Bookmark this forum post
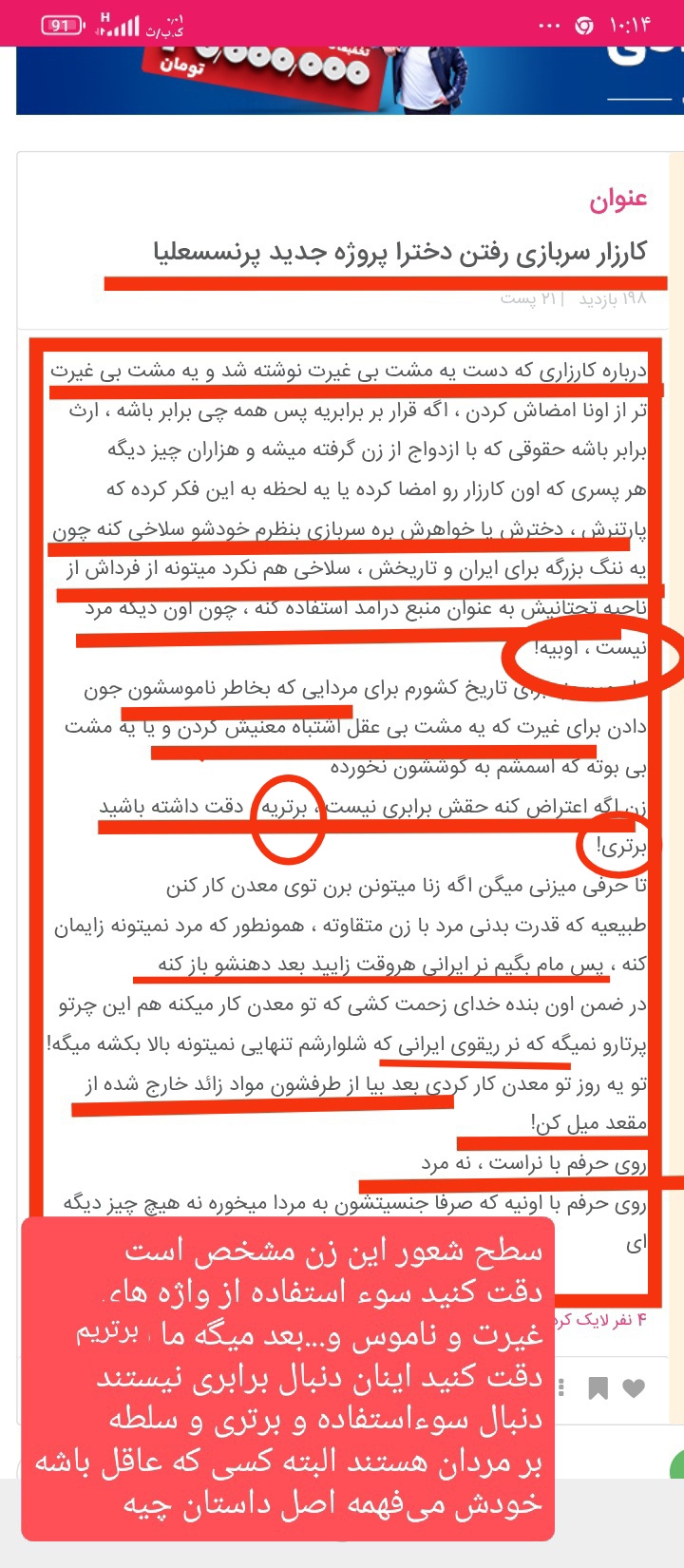This screenshot has width=684, height=1568. 598,1388
